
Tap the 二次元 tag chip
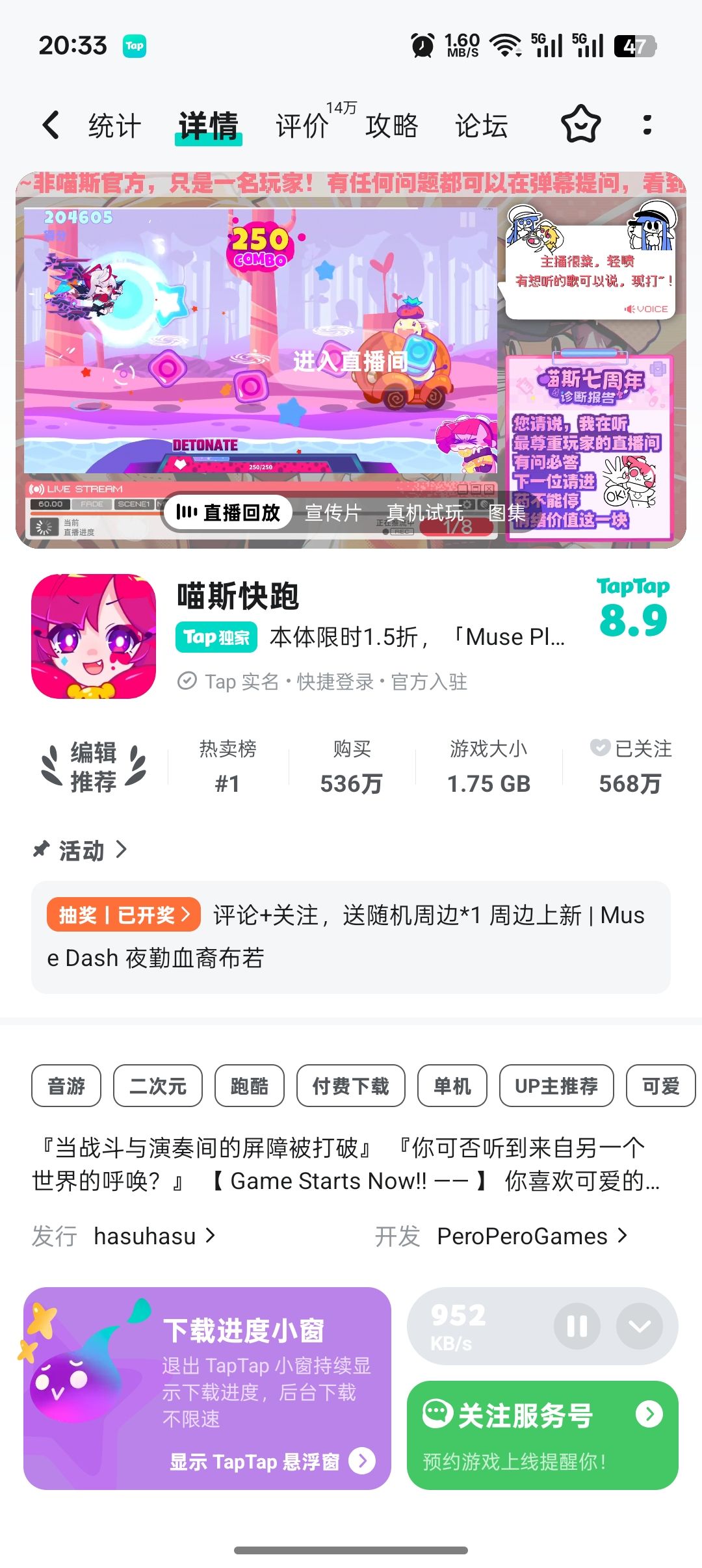[x=158, y=1086]
